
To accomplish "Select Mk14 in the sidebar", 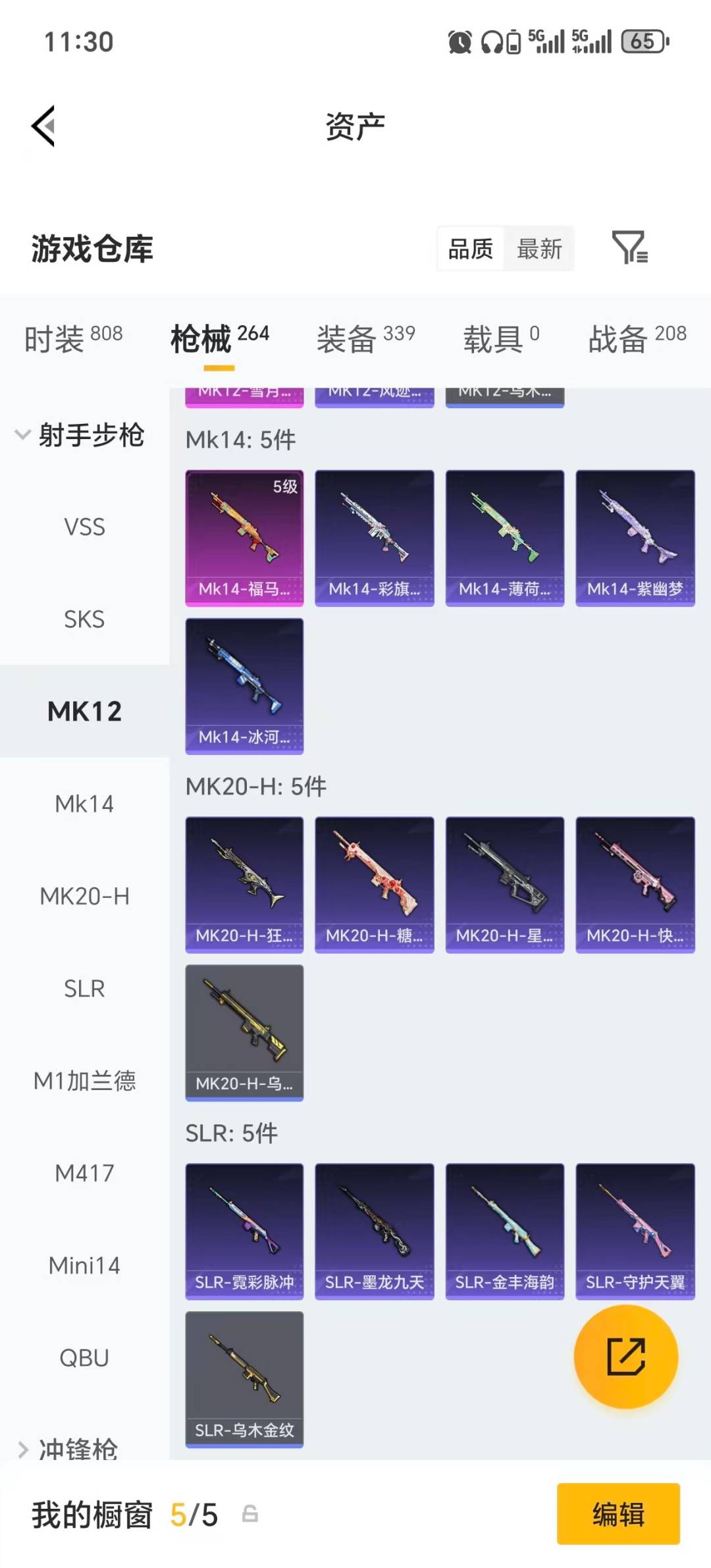I will coord(84,804).
